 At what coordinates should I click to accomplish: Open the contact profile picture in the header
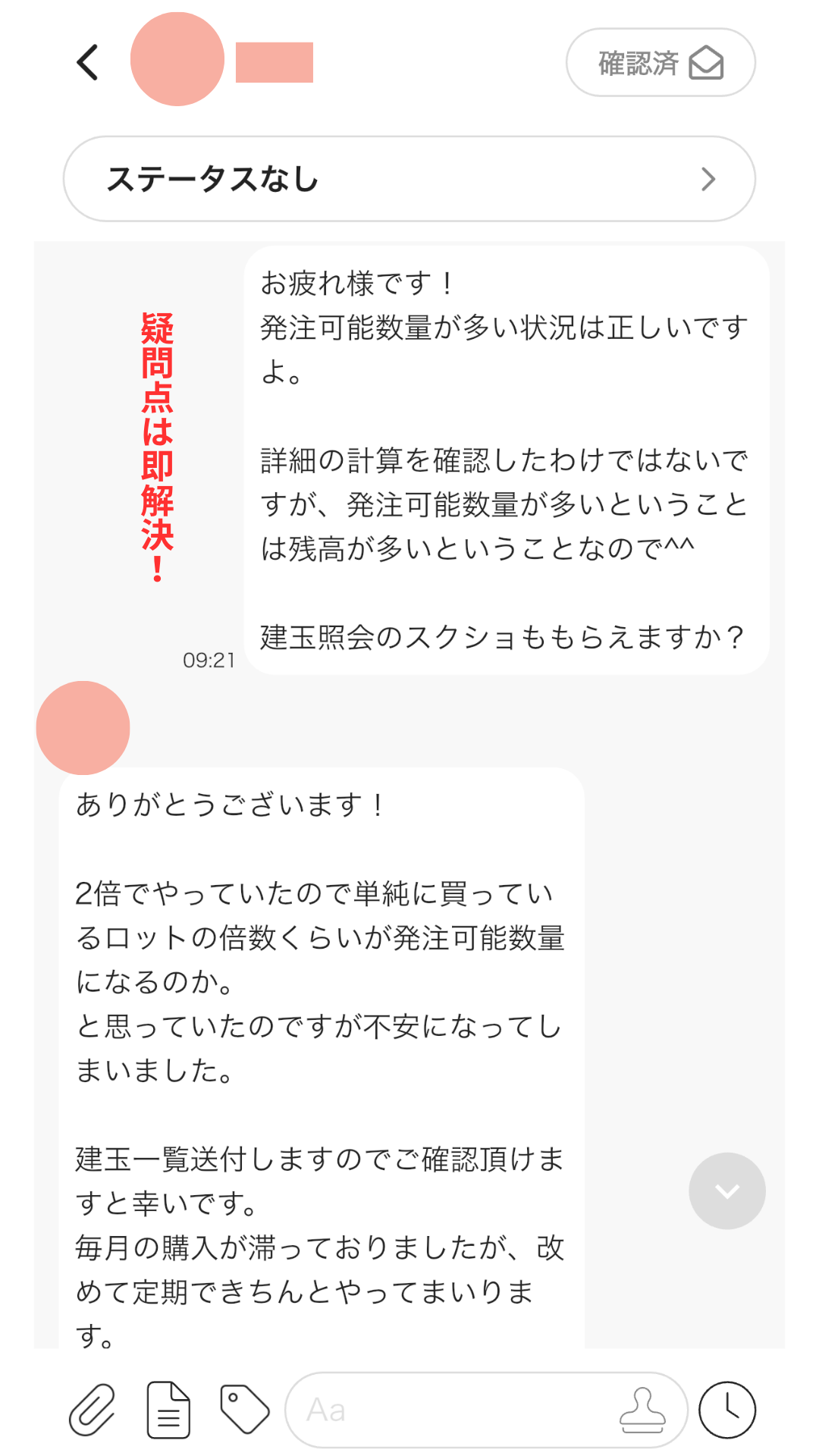[177, 59]
